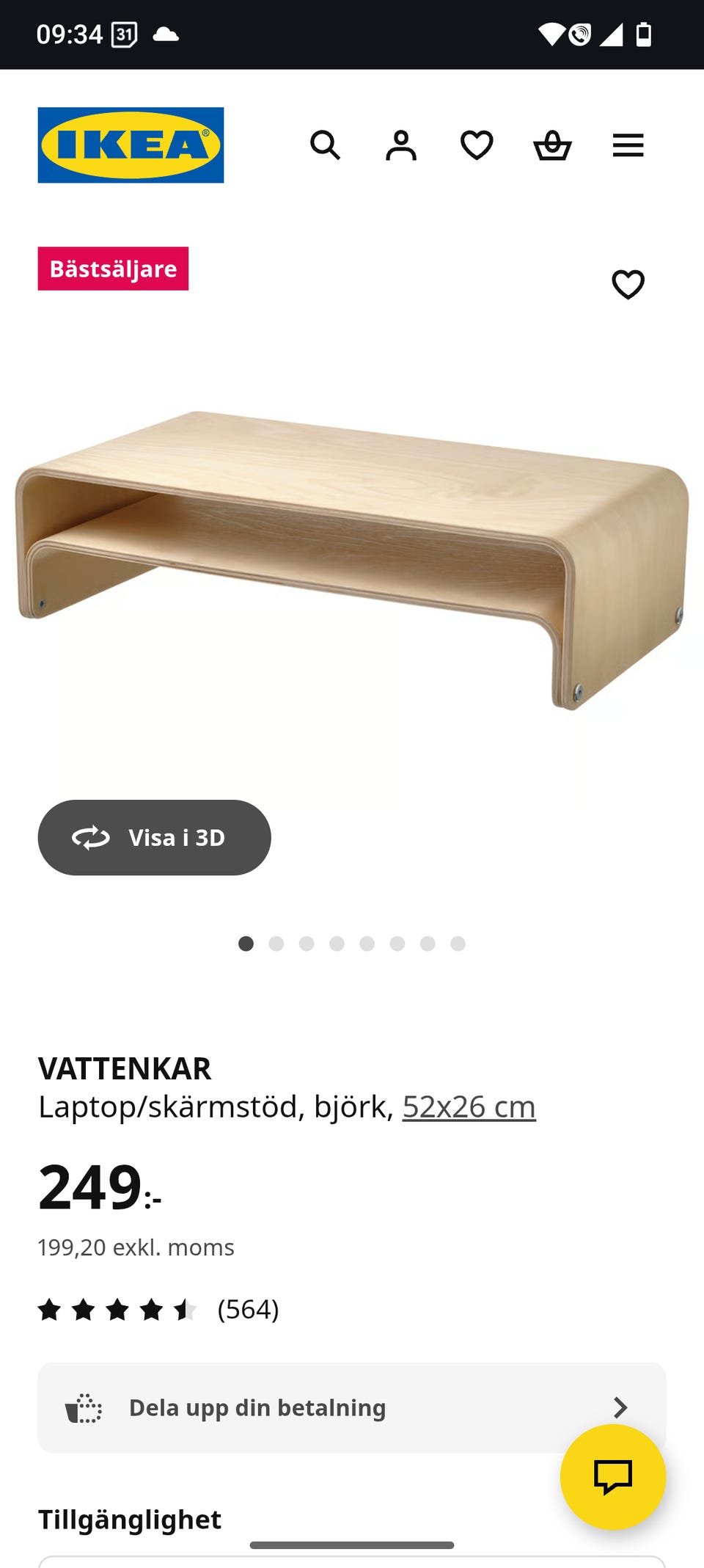This screenshot has height=1568, width=704.
Task: Open the account/profile icon
Action: coord(401,146)
